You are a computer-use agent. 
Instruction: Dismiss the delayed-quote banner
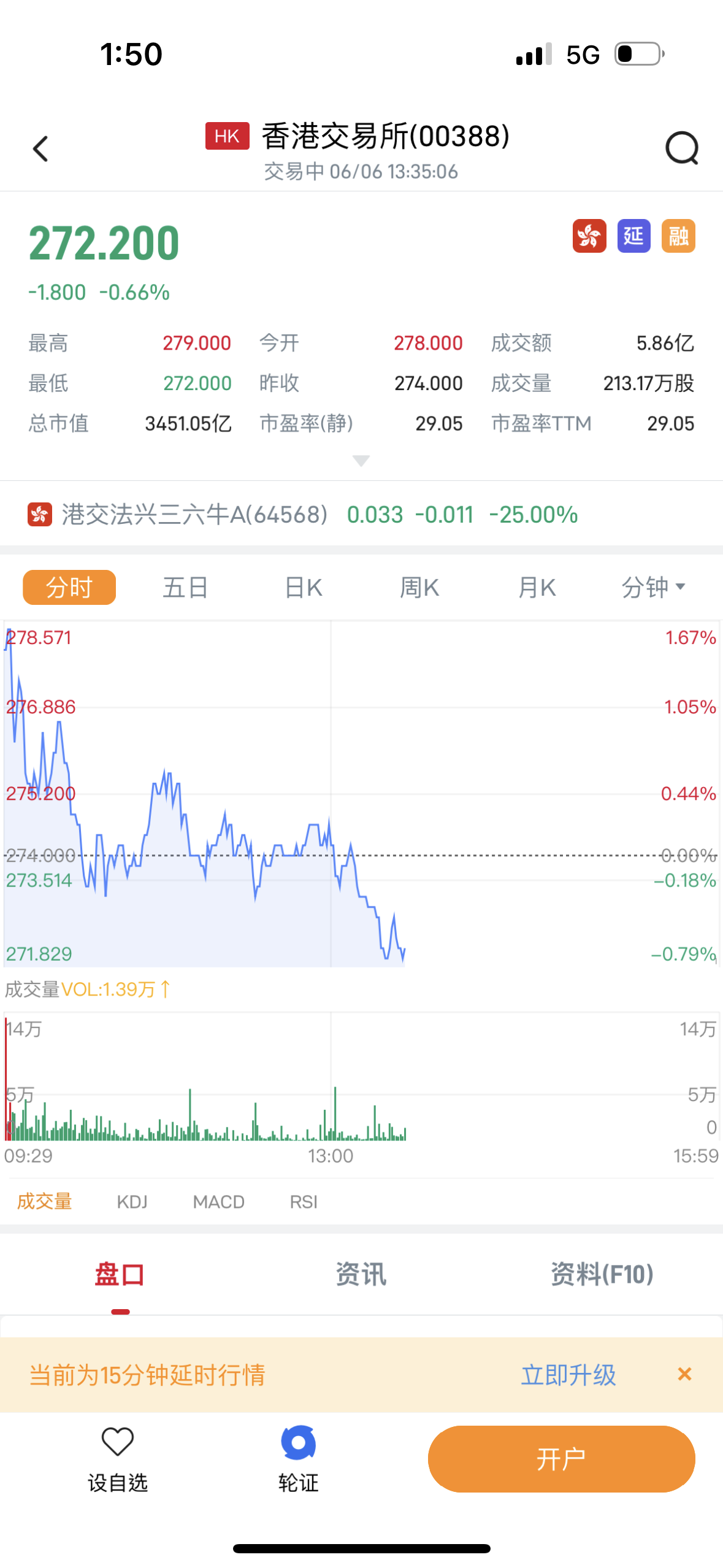(x=684, y=1374)
